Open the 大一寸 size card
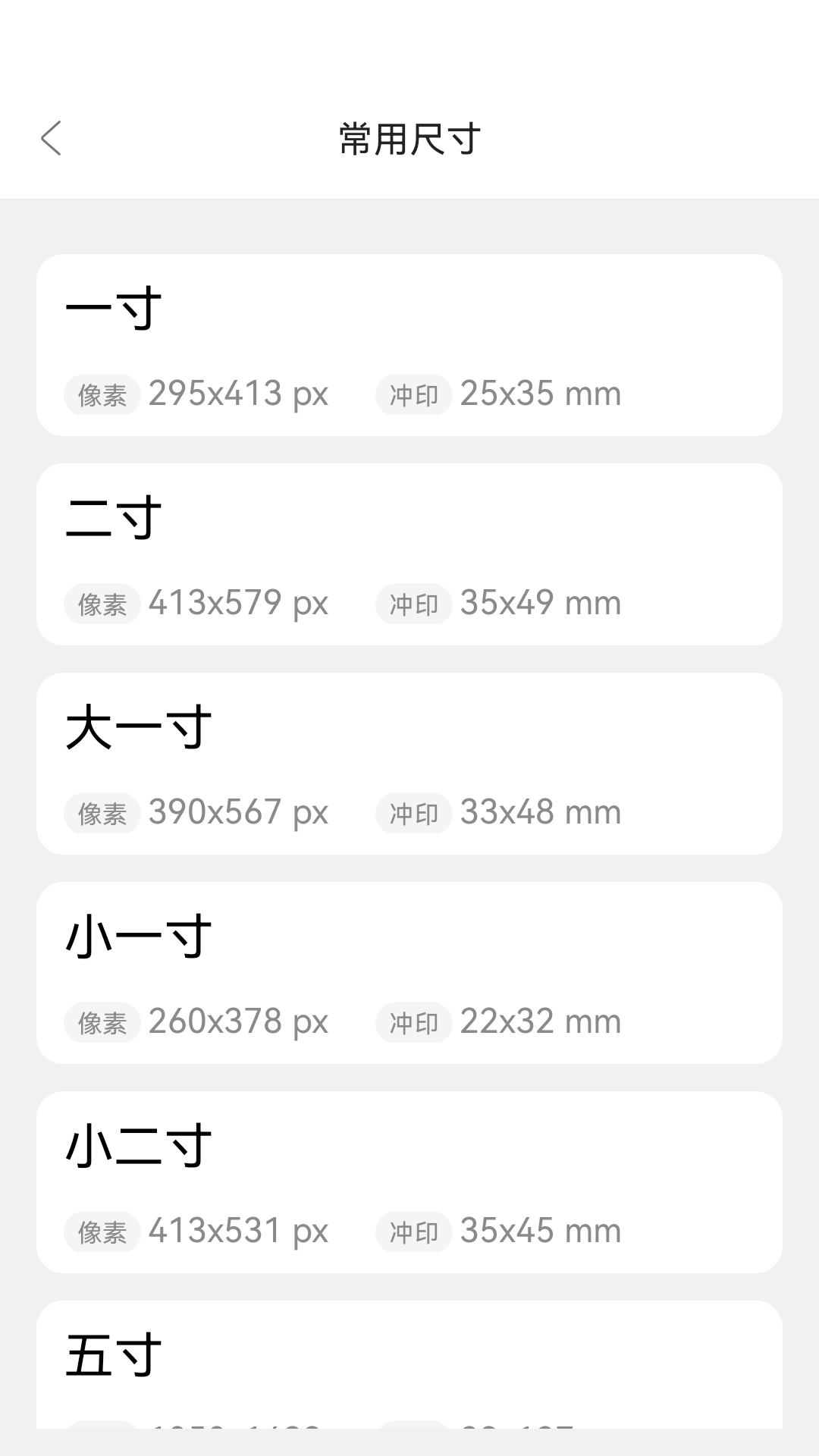The image size is (819, 1456). click(409, 764)
